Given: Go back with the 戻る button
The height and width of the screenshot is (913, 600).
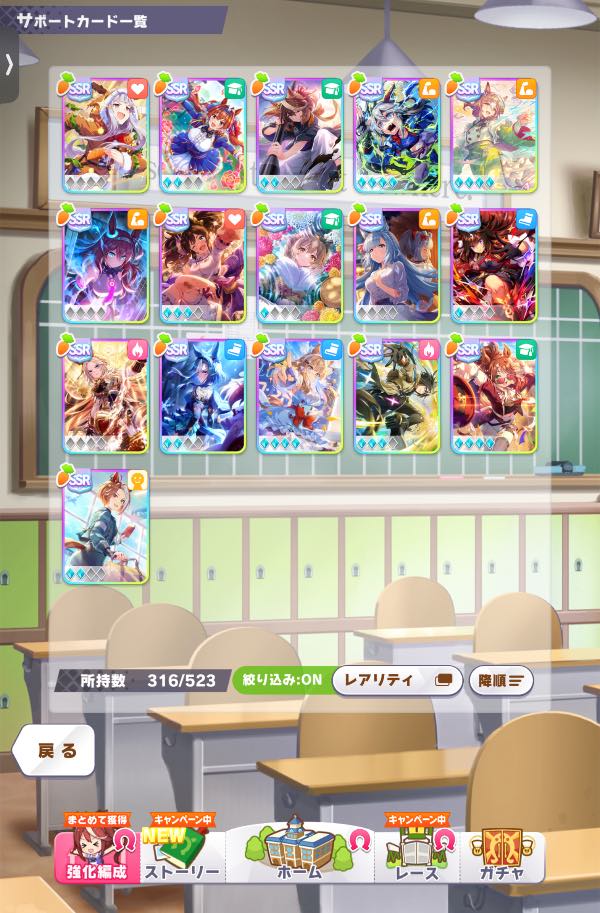Looking at the screenshot, I should (x=56, y=751).
